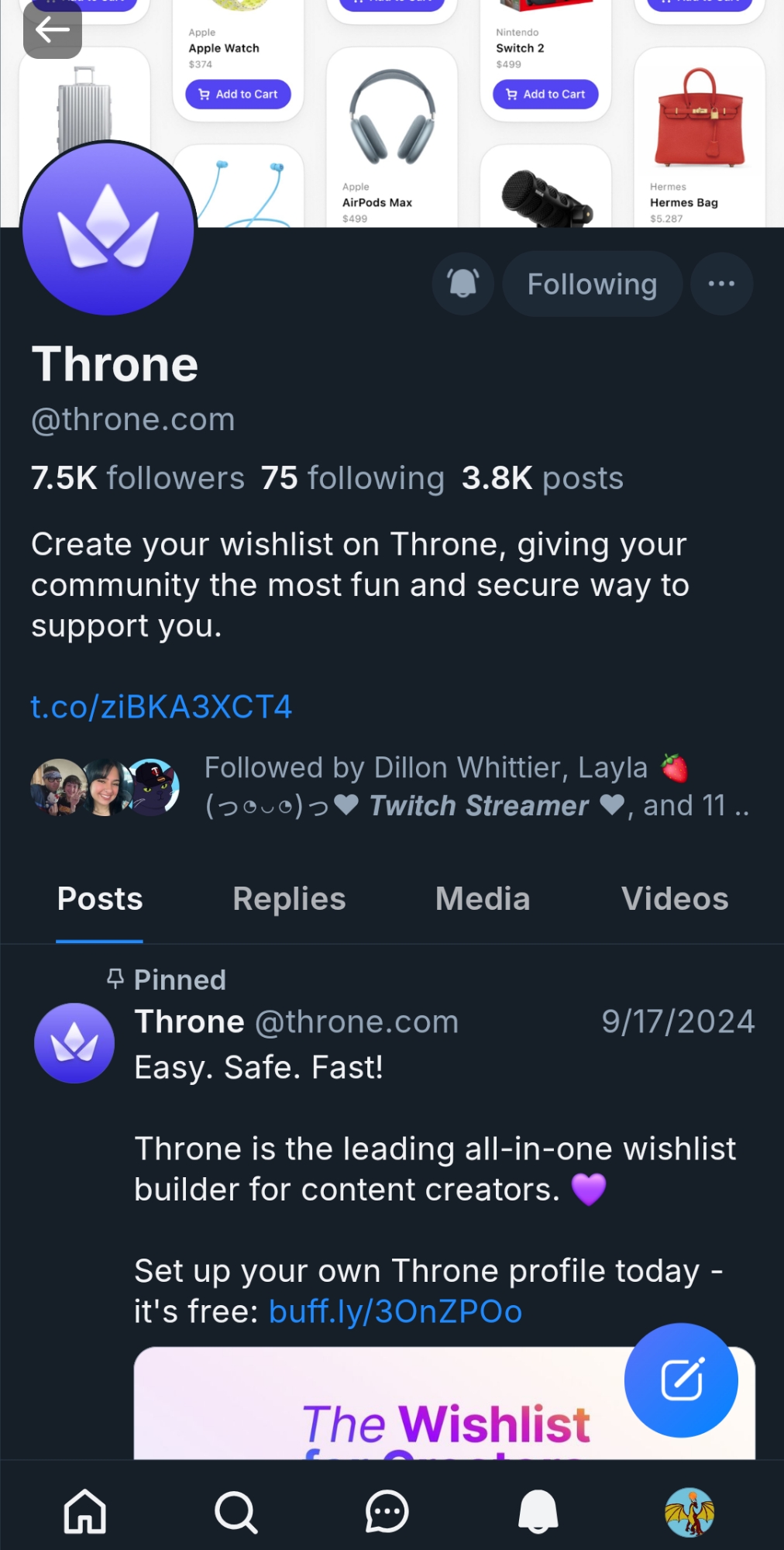Open search from bottom navigation
The width and height of the screenshot is (784, 1550).
(236, 1511)
